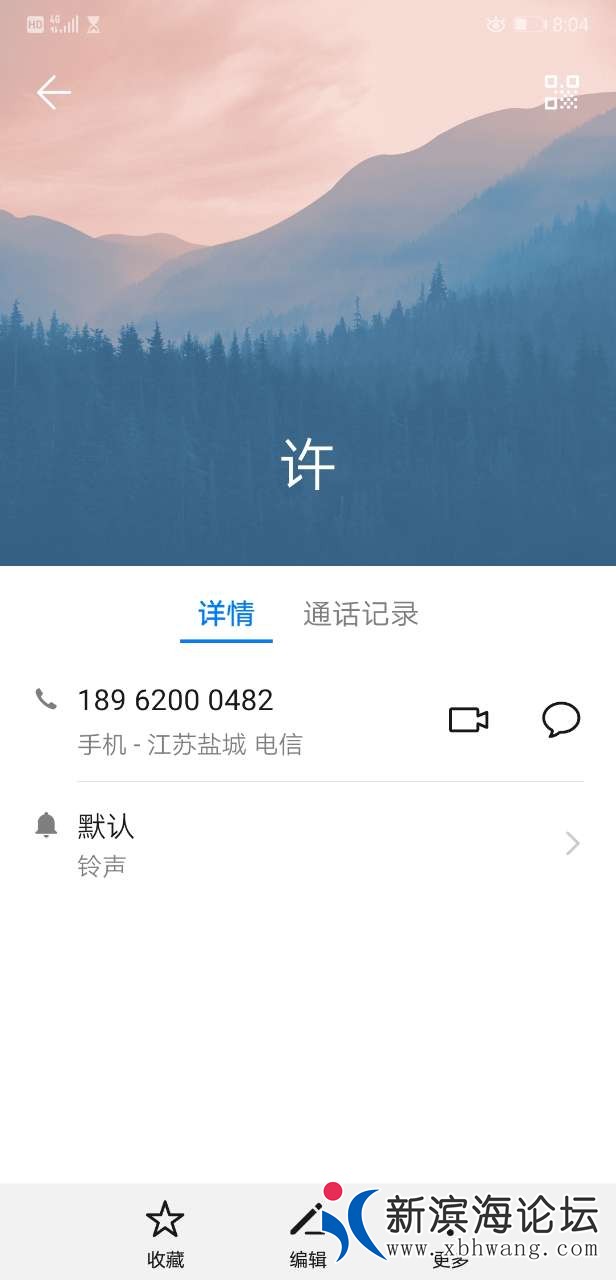Switch to the 通话记录 tab

(x=360, y=614)
